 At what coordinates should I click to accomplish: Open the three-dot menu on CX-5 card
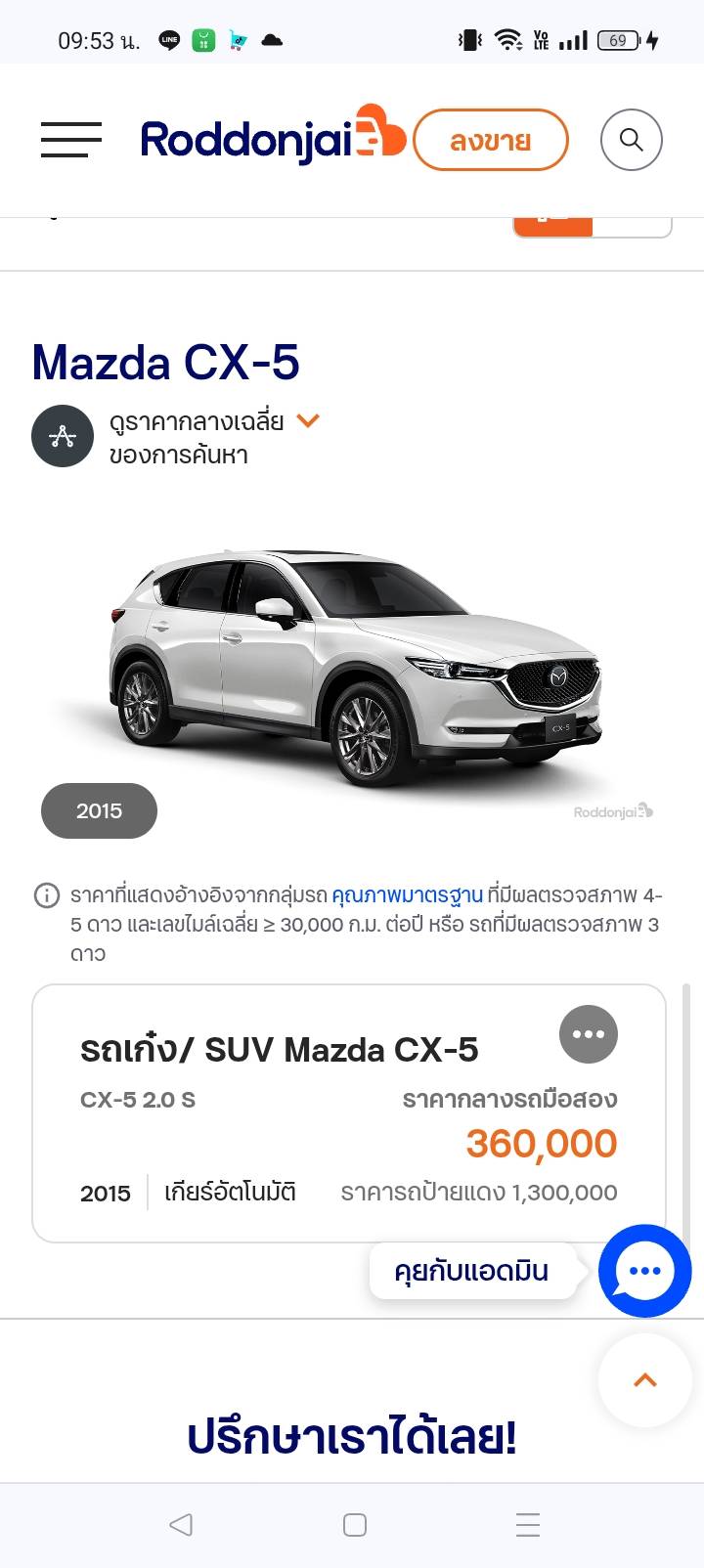coord(589,1034)
